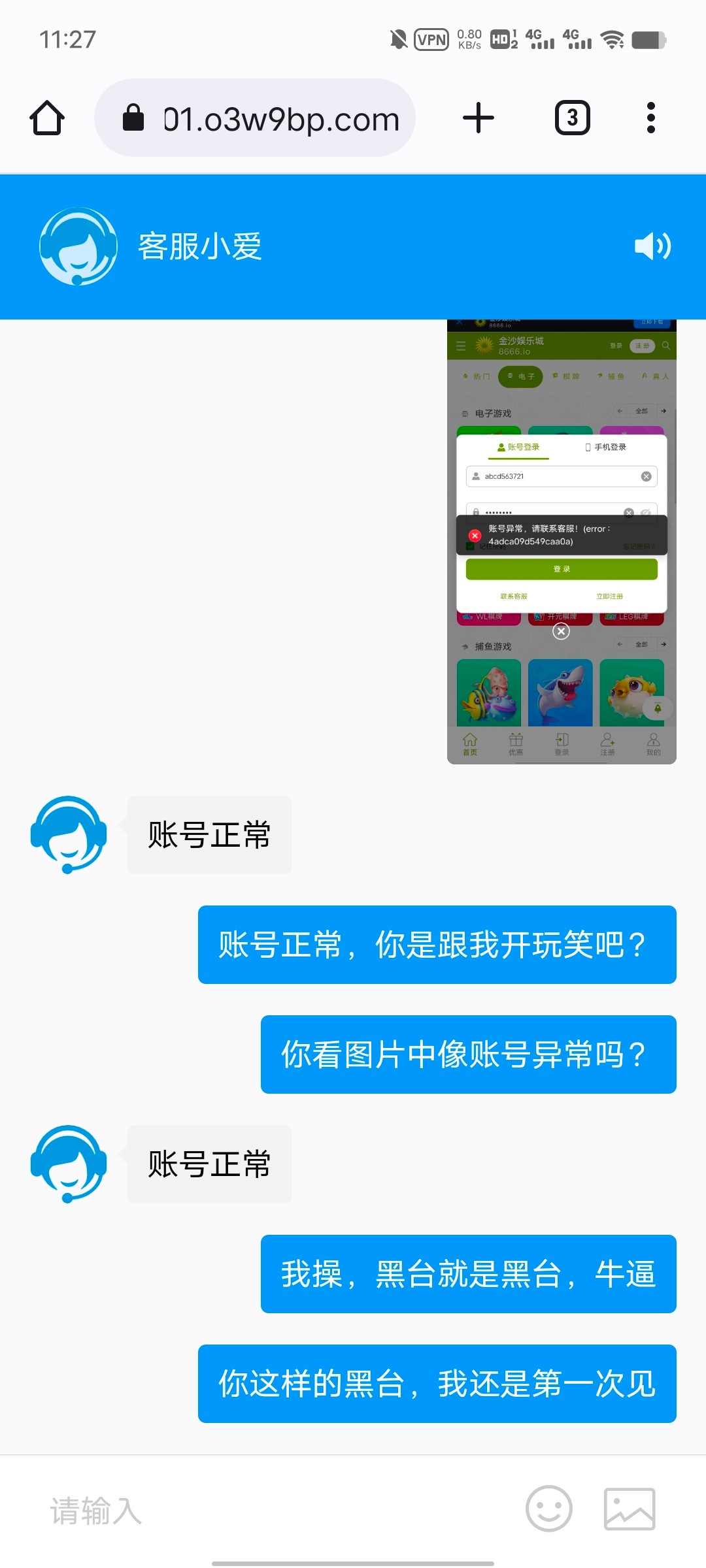Click the search magnifier in the 金沙娱乐城 header
Image resolution: width=706 pixels, height=1568 pixels.
click(x=666, y=346)
